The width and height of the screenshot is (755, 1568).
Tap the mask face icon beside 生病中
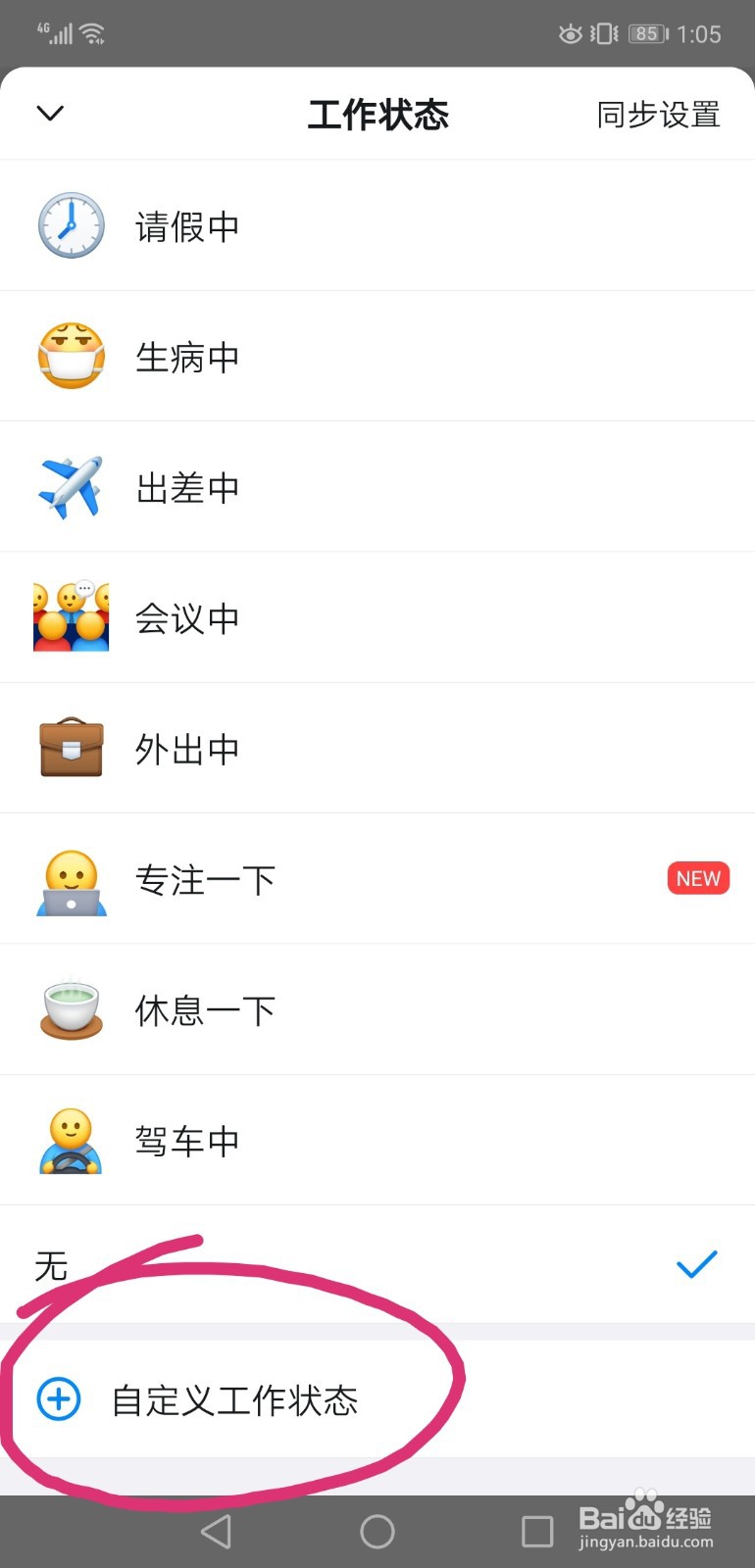(x=71, y=356)
